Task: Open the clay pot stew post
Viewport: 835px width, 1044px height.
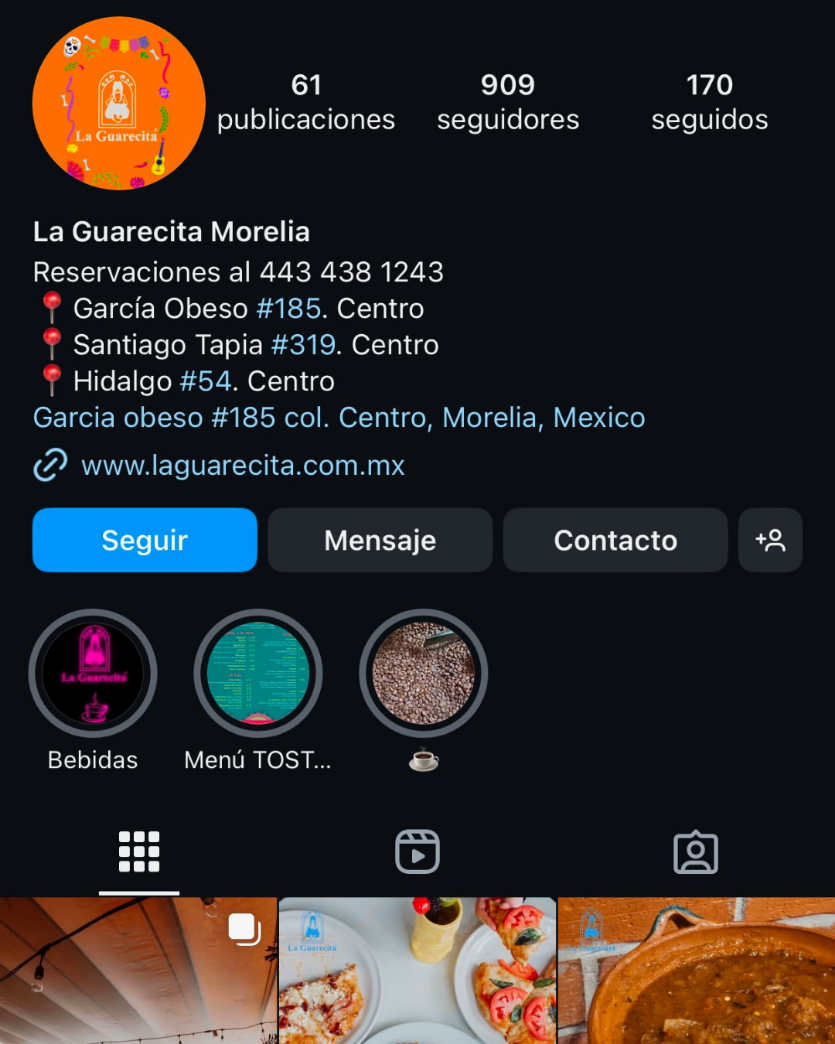Action: tap(696, 971)
